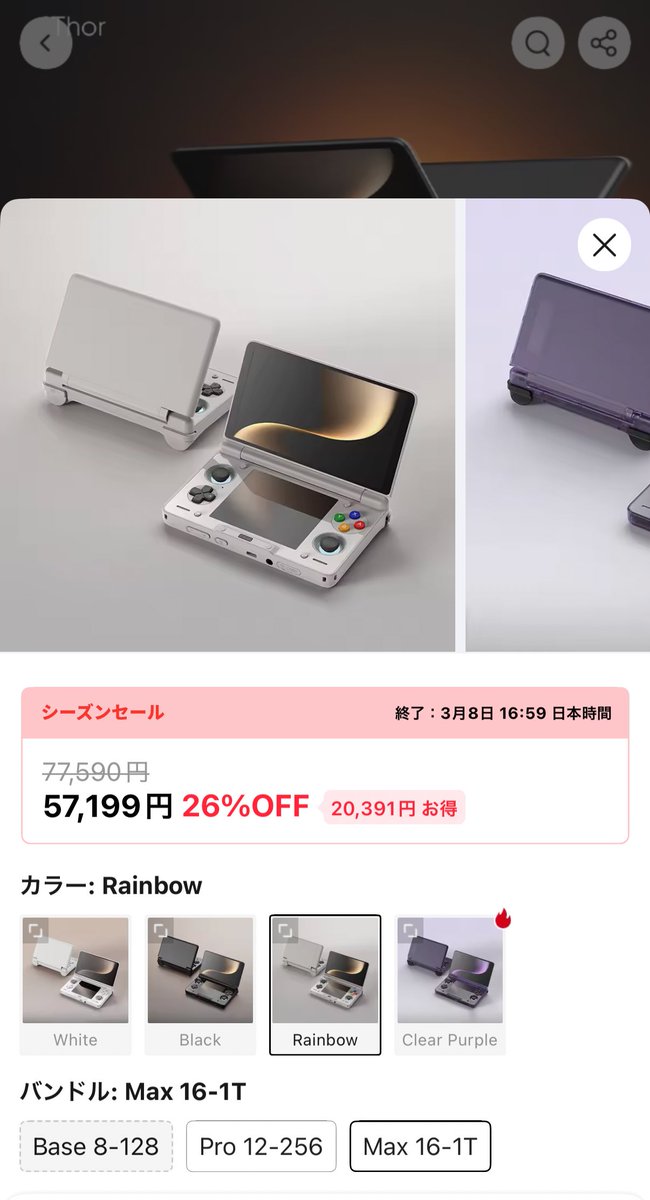Viewport: 650px width, 1200px height.
Task: Select the Clear Purple color option
Action: tap(450, 984)
